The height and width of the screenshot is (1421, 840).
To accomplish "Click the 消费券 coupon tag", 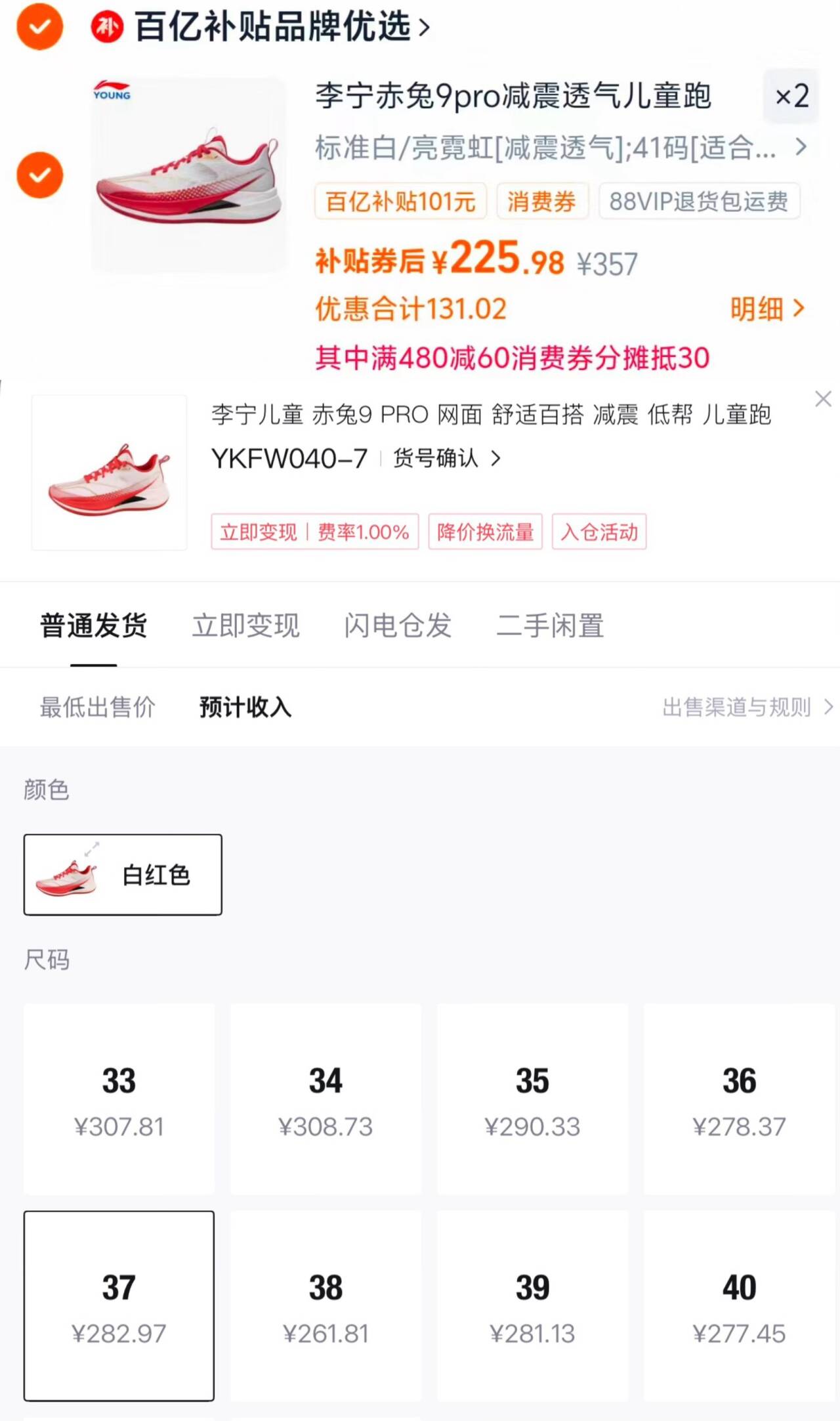I will [x=543, y=201].
